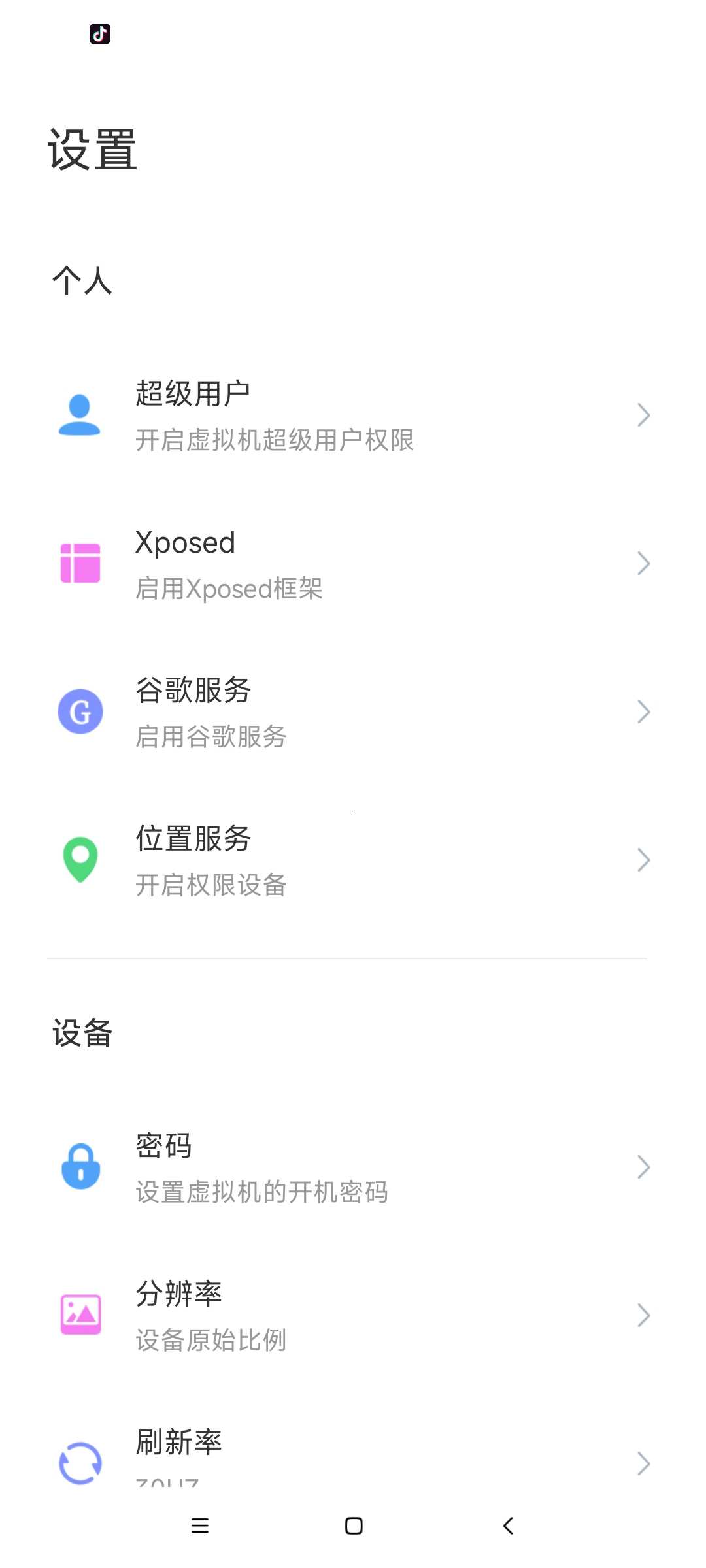Open 密码 boot password settings
This screenshot has width=706, height=1568.
tap(353, 1167)
